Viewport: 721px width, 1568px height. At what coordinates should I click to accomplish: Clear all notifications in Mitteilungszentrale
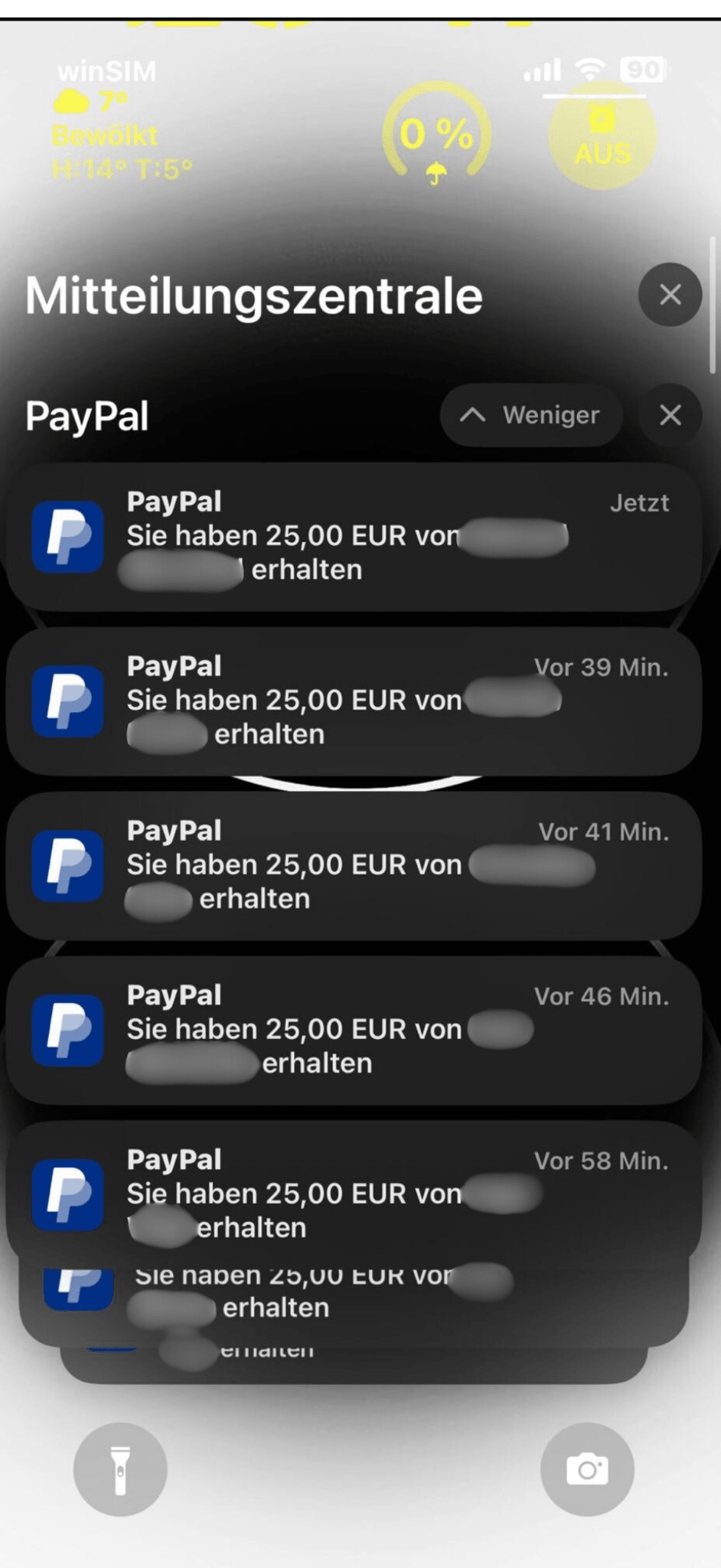coord(670,295)
